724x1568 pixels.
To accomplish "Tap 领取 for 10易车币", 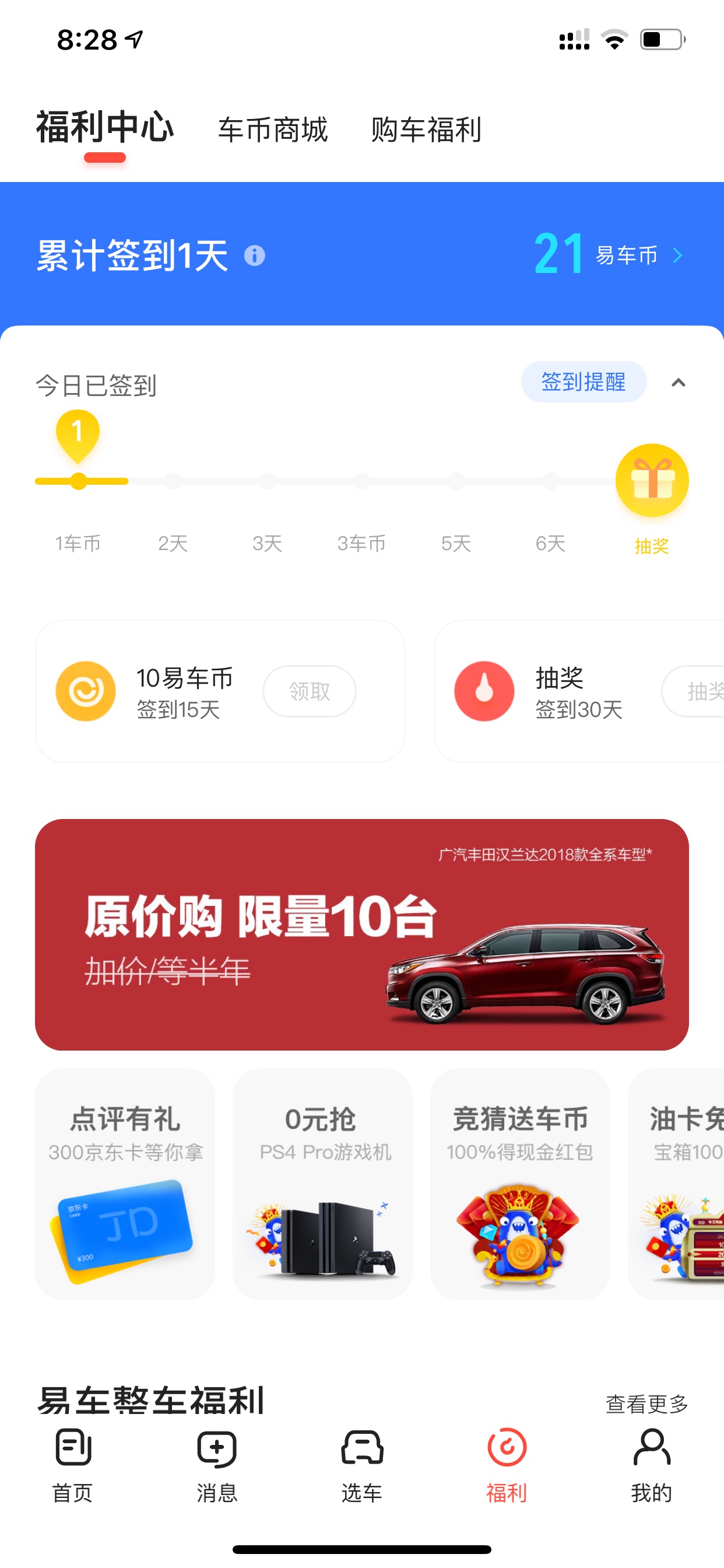I will tap(309, 691).
